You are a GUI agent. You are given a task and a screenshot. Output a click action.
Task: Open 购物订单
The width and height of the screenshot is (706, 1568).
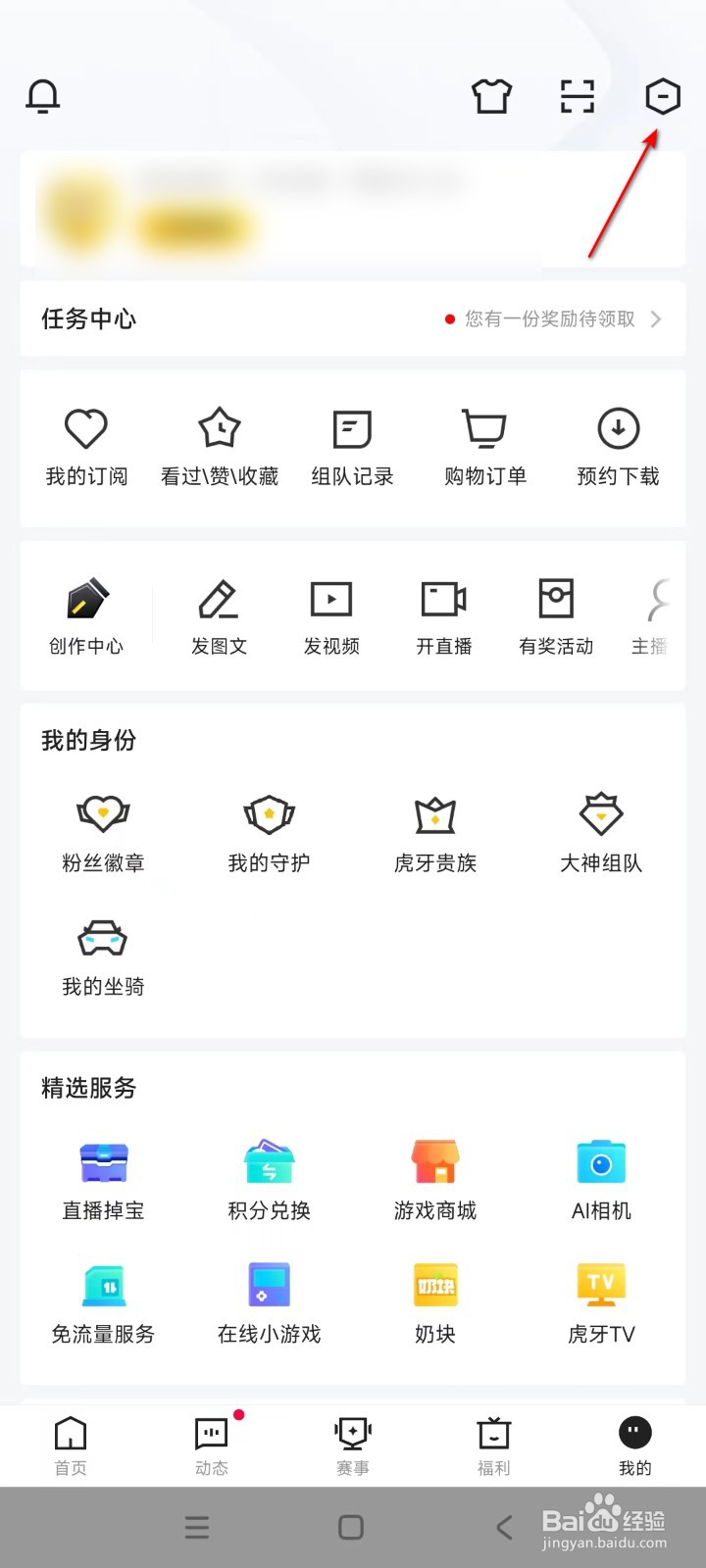[485, 447]
